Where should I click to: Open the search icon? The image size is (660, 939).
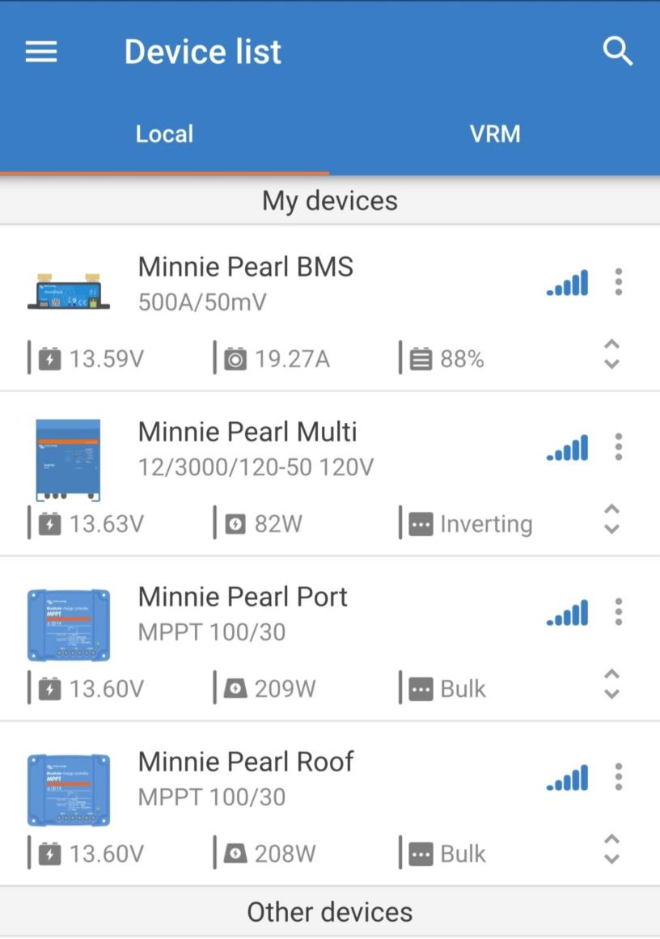pyautogui.click(x=618, y=52)
